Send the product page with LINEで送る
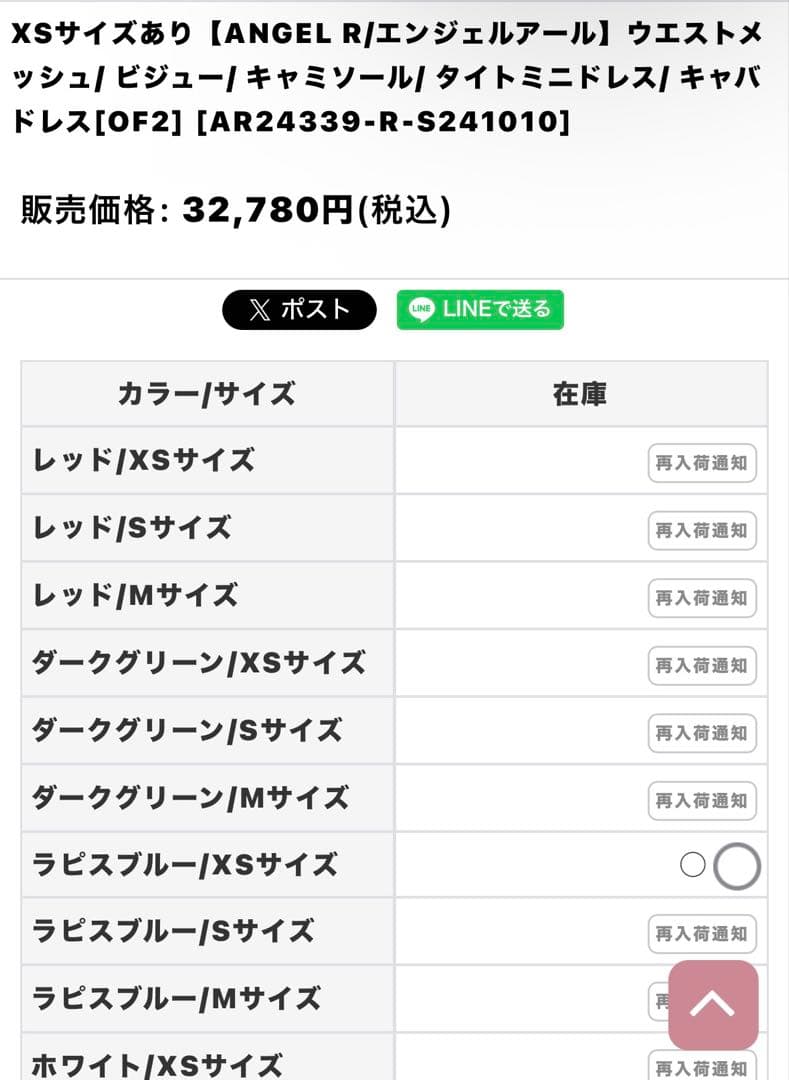Screen dimensions: 789x1080 pyautogui.click(x=480, y=310)
